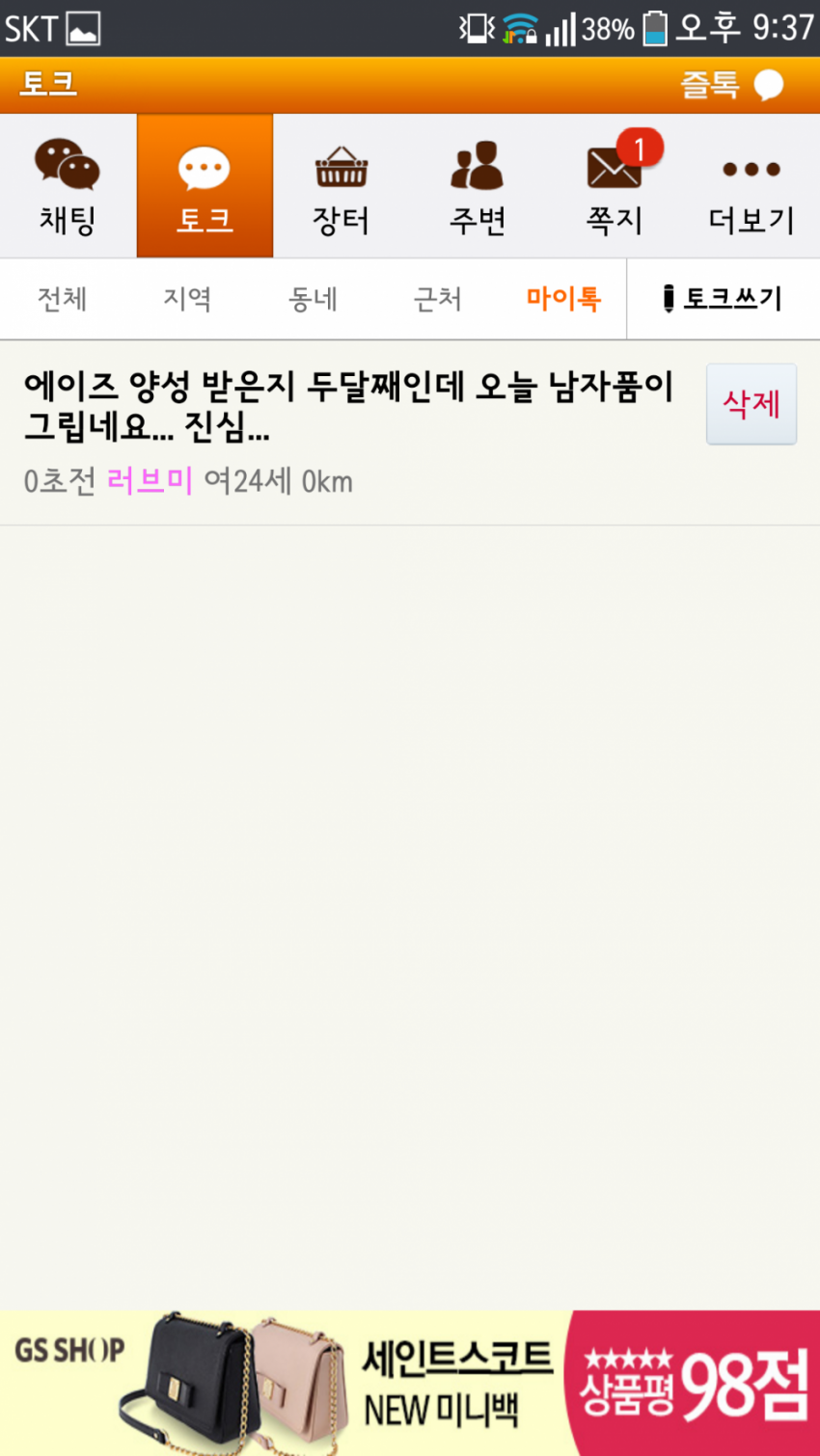Open the 더보기 more menu

click(751, 187)
